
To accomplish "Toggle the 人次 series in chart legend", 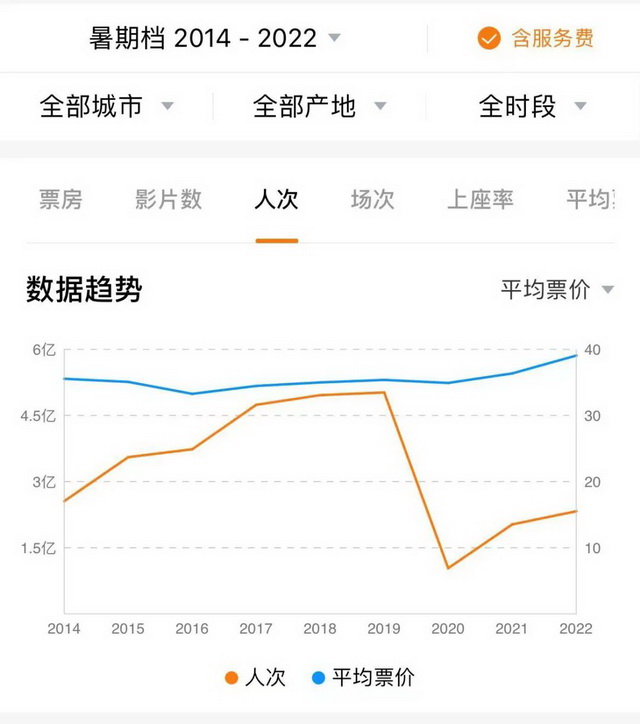I will 256,677.
